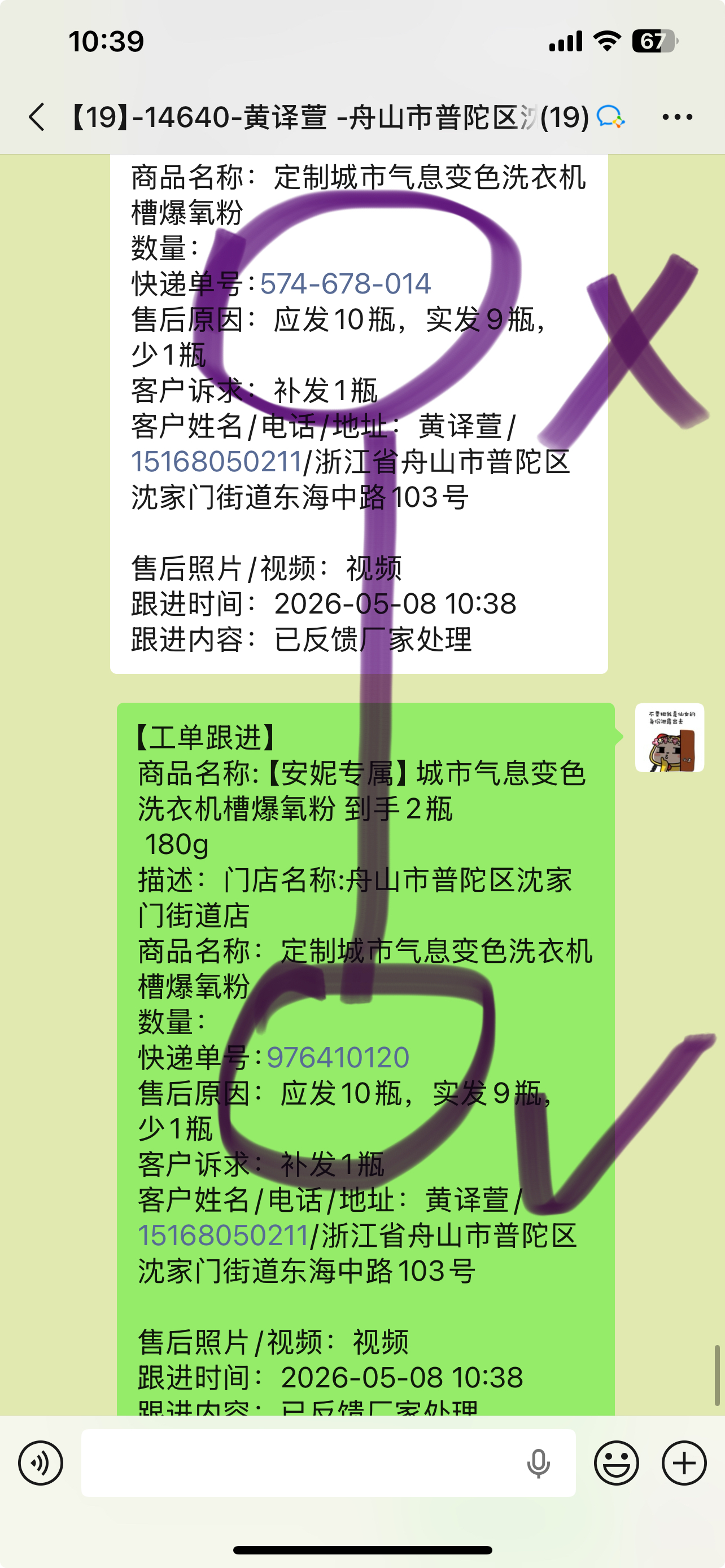Tap phone number 15168050211 in the white message
Image resolution: width=725 pixels, height=1568 pixels.
pos(217,461)
